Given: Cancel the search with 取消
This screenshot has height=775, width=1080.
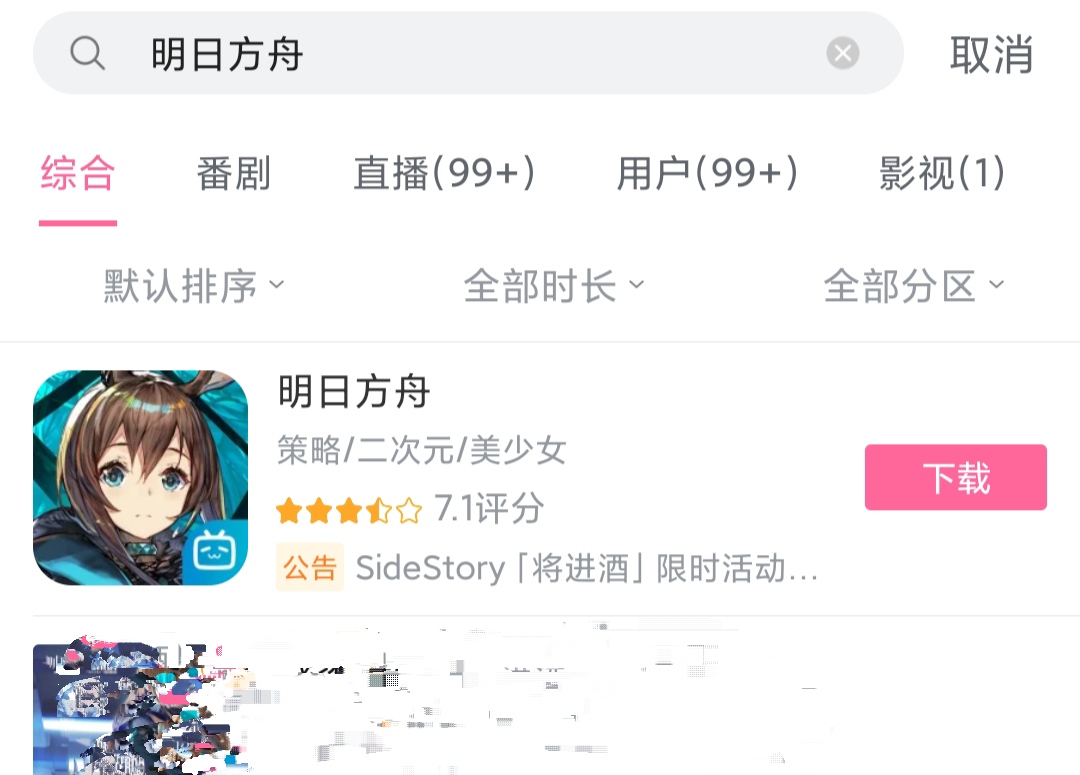Looking at the screenshot, I should pyautogui.click(x=991, y=54).
